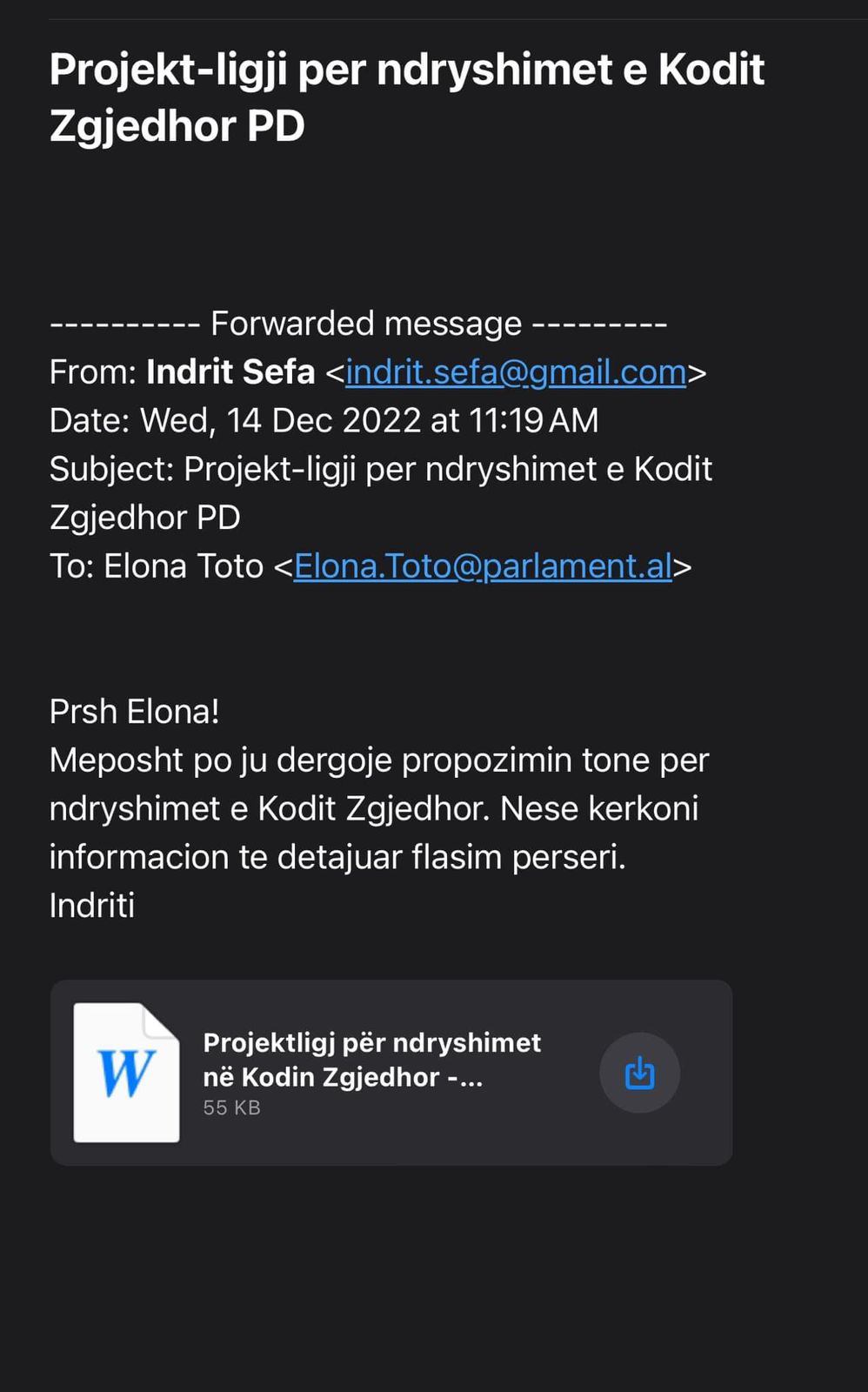
Task: Open the Elona.Toto@parlament.al email link
Action: (x=483, y=566)
